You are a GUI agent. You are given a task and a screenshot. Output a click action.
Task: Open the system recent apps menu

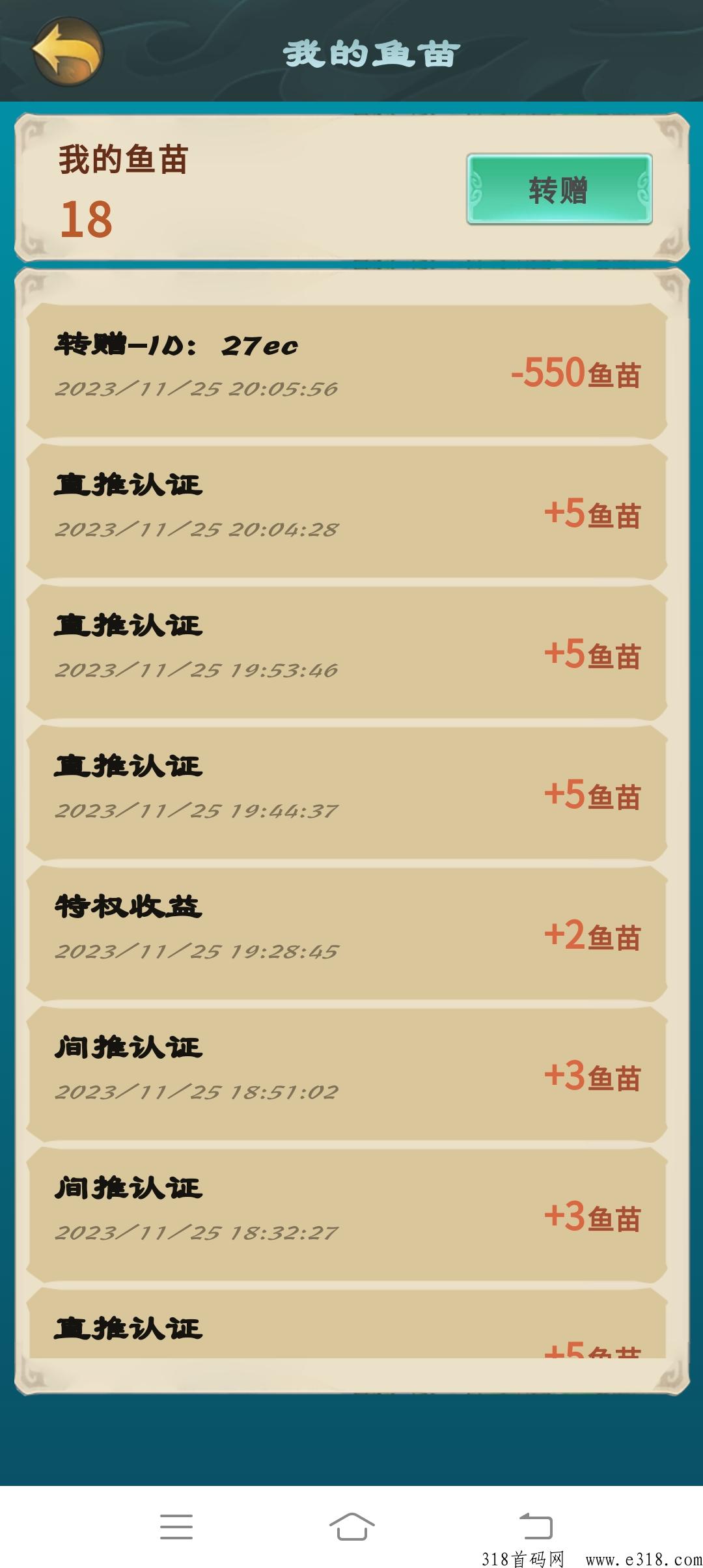pyautogui.click(x=176, y=1527)
